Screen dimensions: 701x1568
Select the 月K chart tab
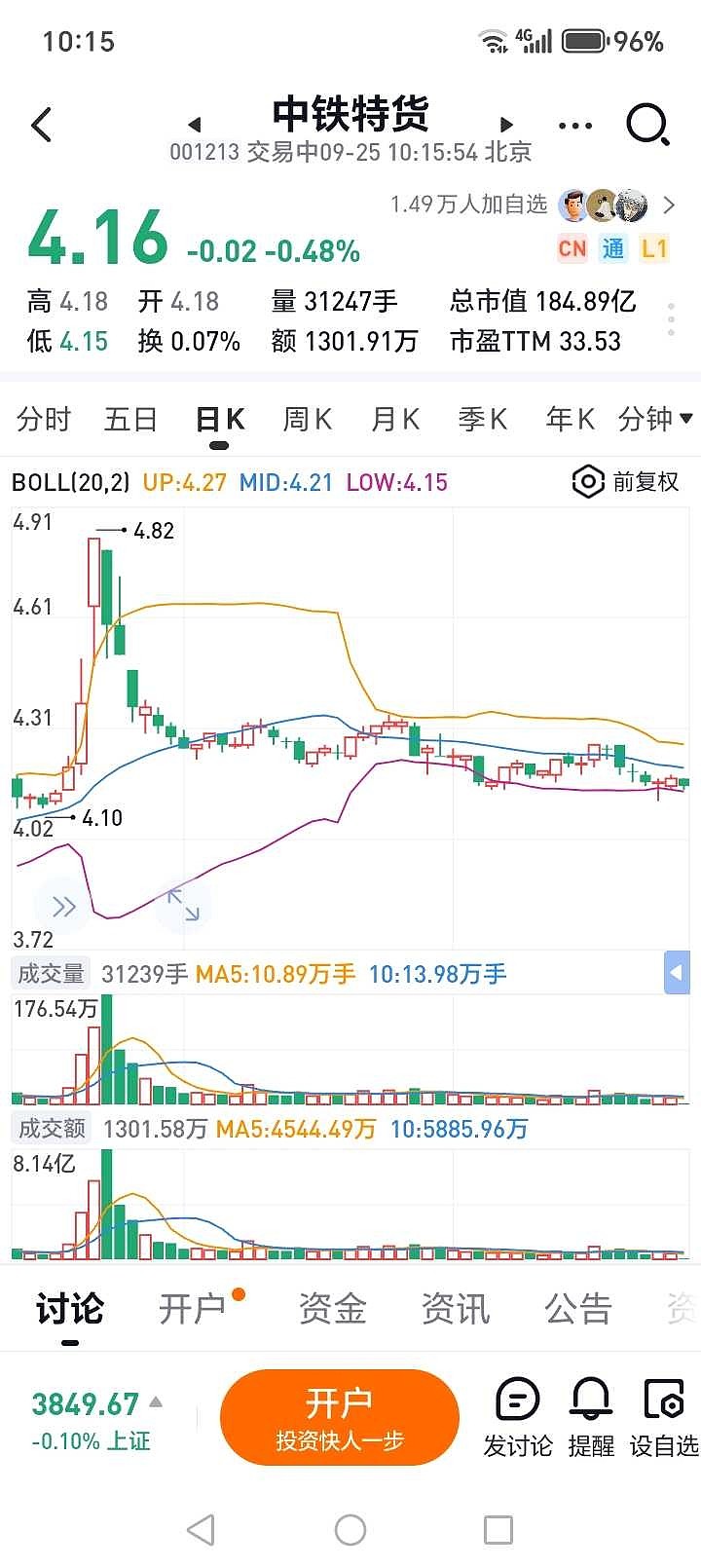394,420
